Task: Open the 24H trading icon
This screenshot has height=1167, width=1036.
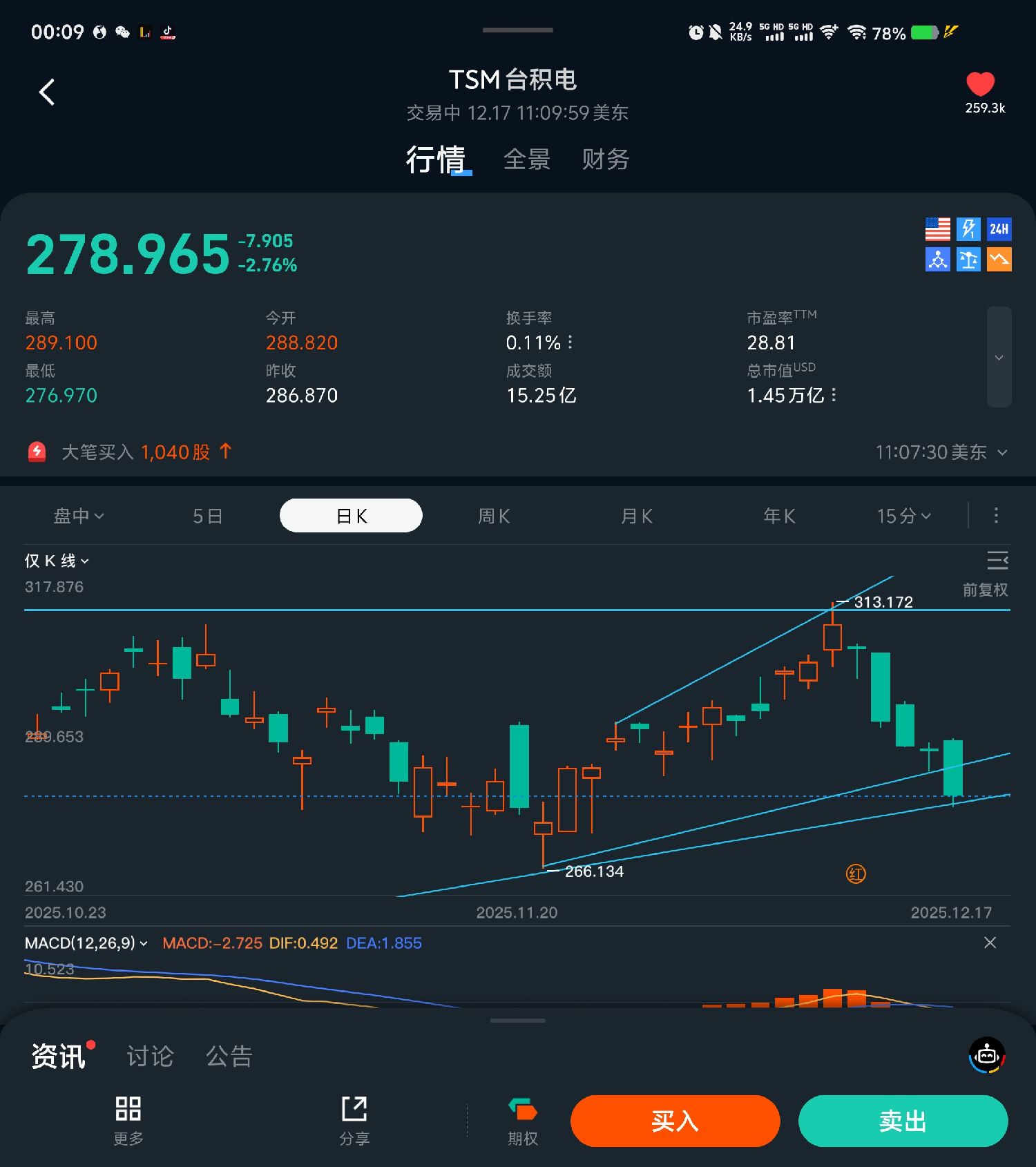Action: click(999, 229)
